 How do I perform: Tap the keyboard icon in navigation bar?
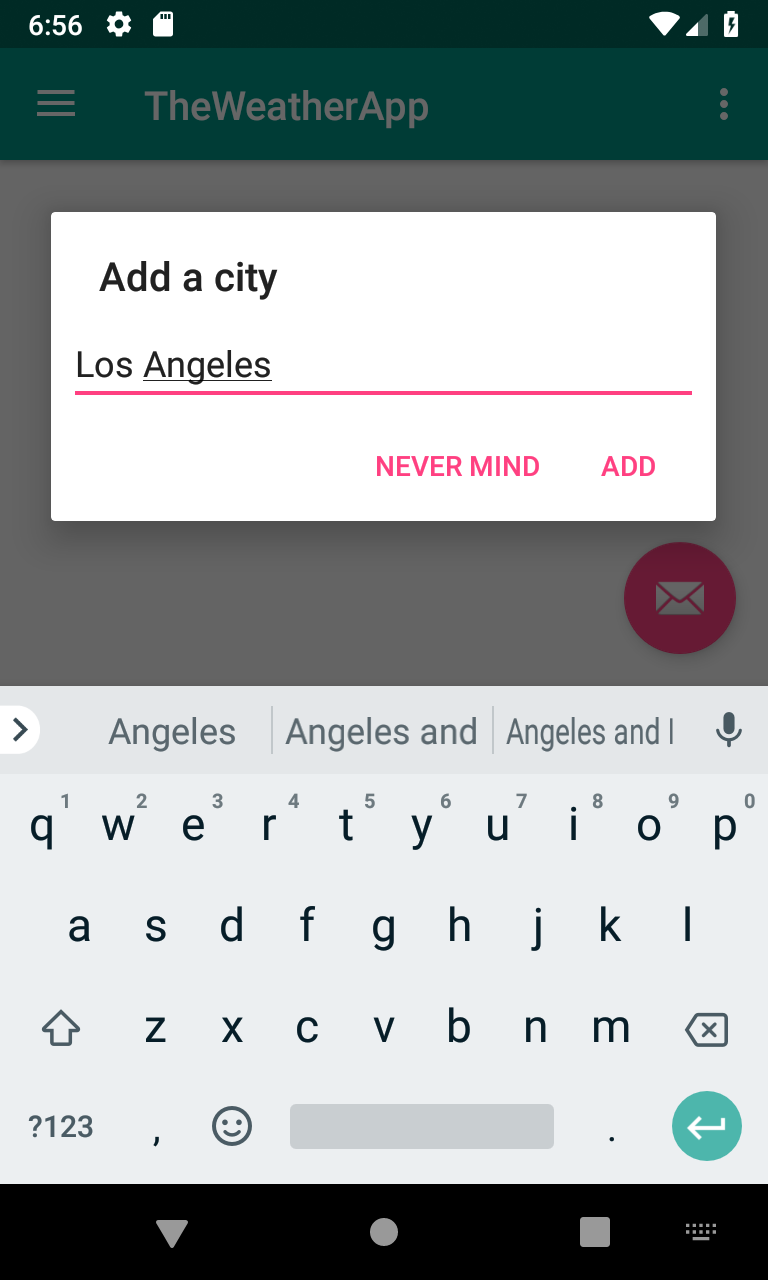coord(701,1232)
